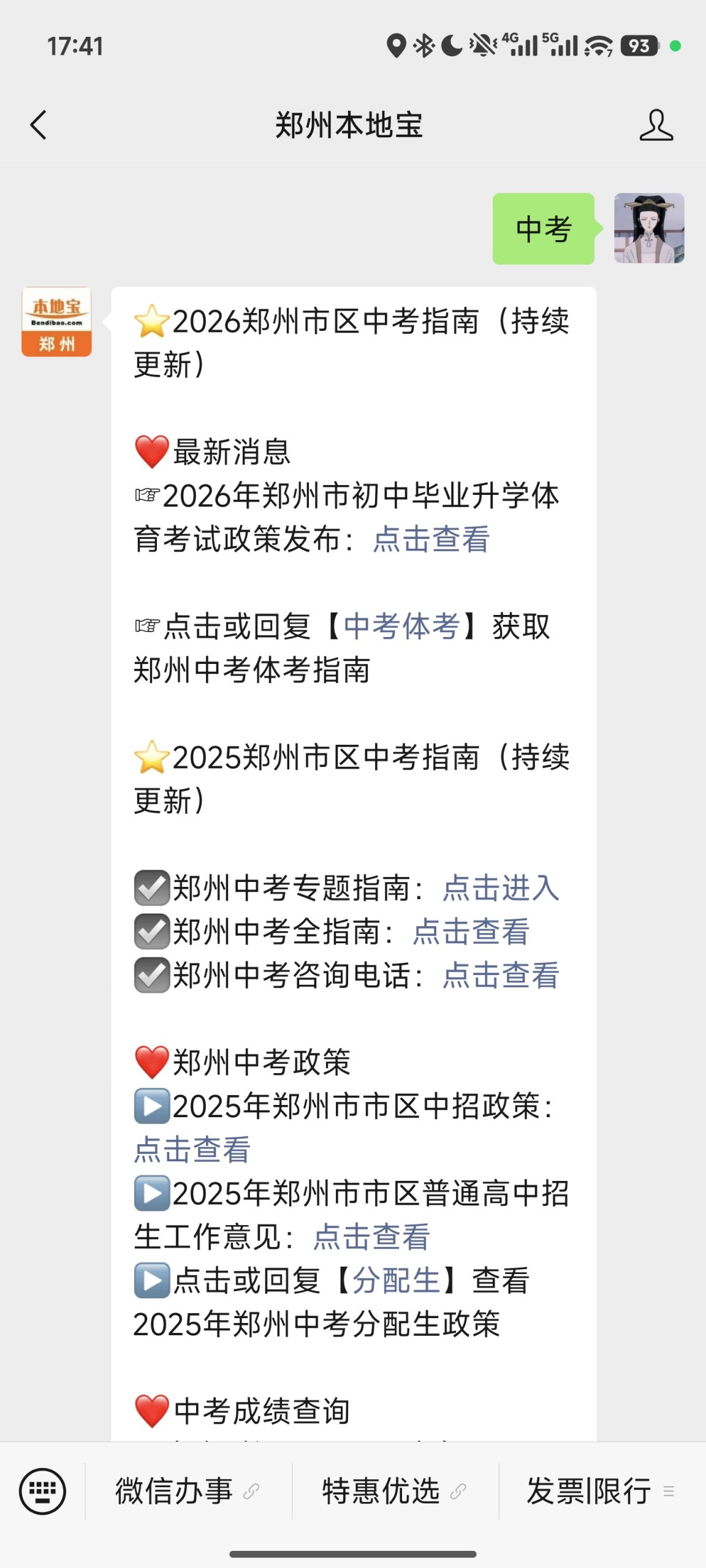Open my own avatar beside 中考 message
Viewport: 706px width, 1568px height.
tap(649, 228)
